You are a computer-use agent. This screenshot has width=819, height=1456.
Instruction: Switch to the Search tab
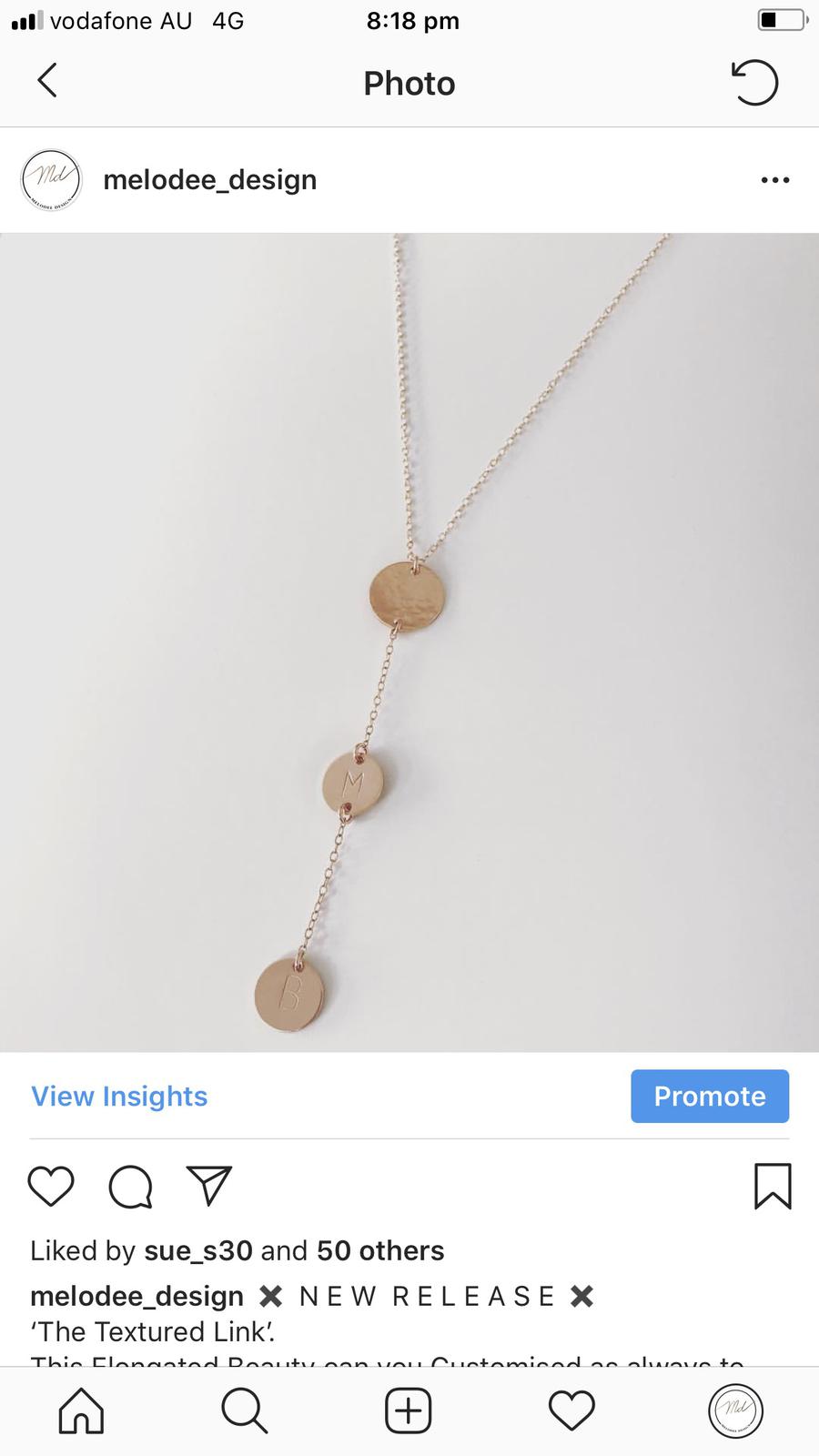pos(244,1411)
